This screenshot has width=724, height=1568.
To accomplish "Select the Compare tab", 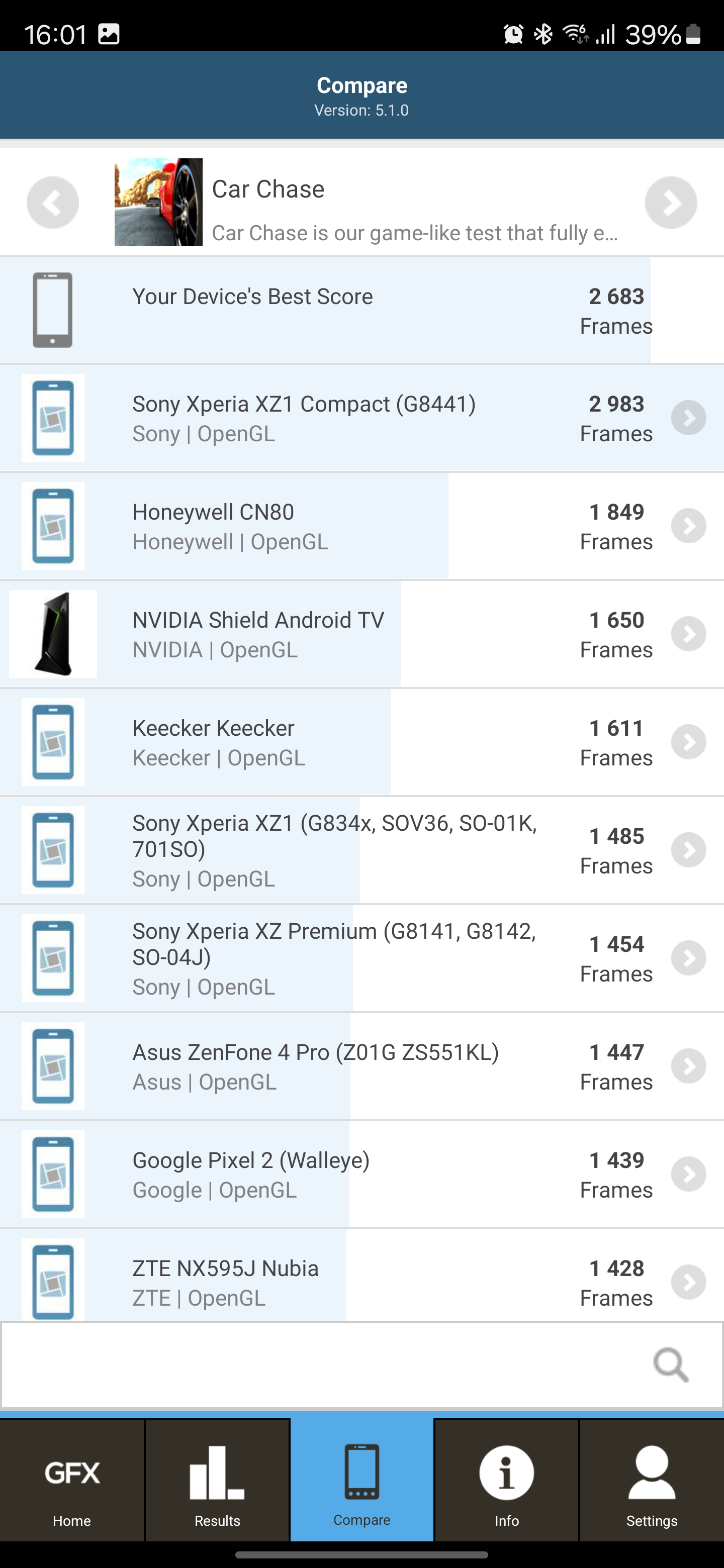I will [361, 1480].
